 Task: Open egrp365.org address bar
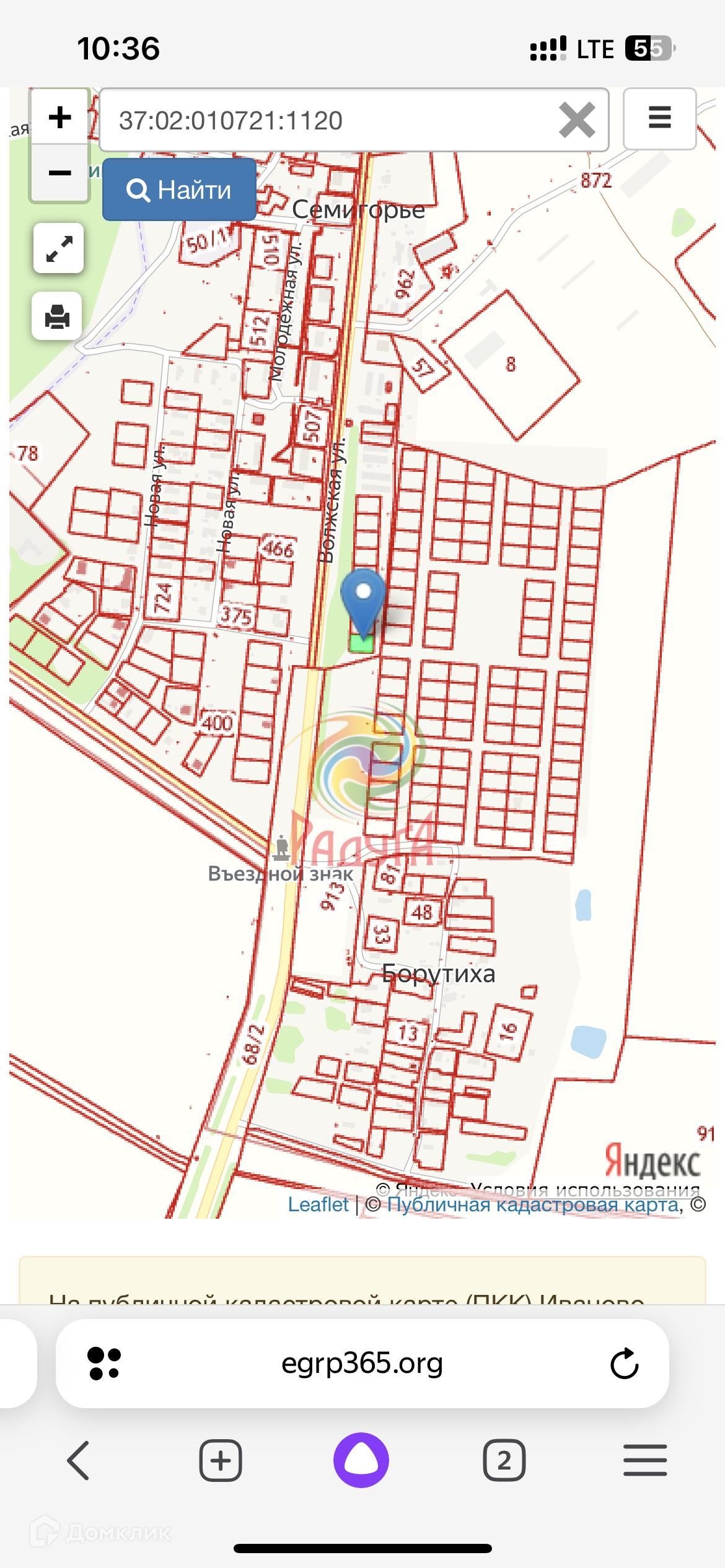point(362,1364)
